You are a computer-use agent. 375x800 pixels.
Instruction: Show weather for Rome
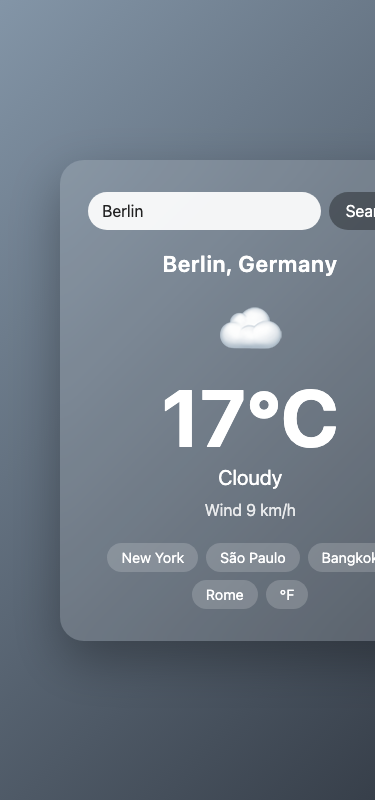click(x=224, y=594)
